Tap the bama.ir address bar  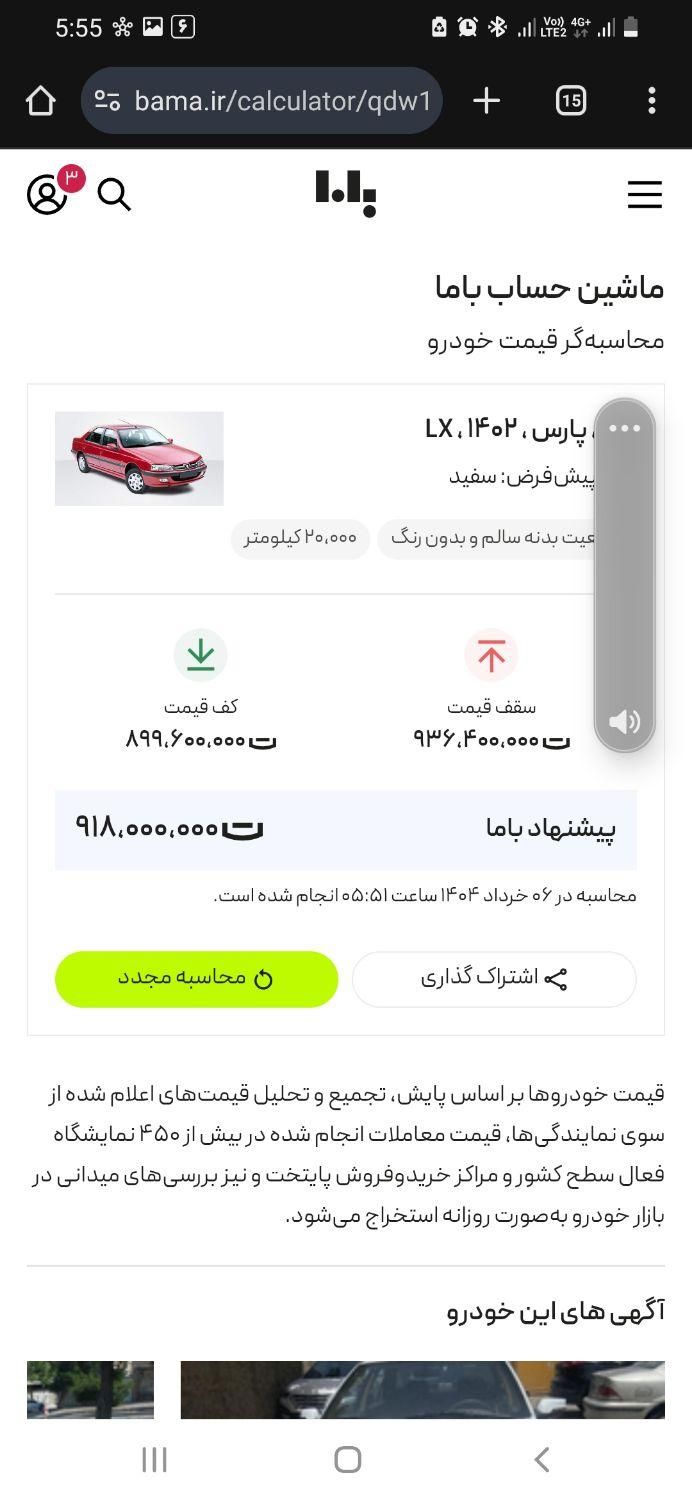(x=262, y=101)
